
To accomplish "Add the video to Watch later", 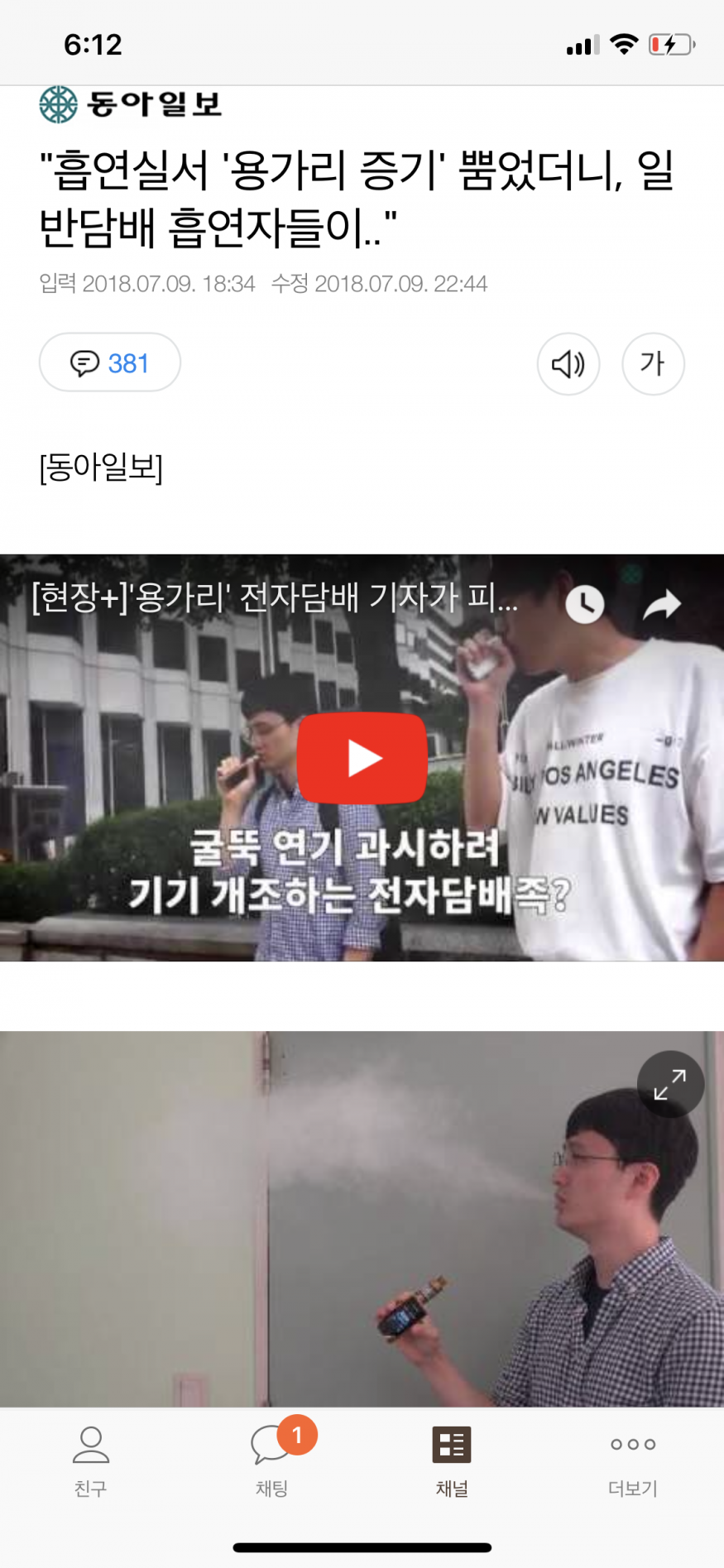I will 585,604.
